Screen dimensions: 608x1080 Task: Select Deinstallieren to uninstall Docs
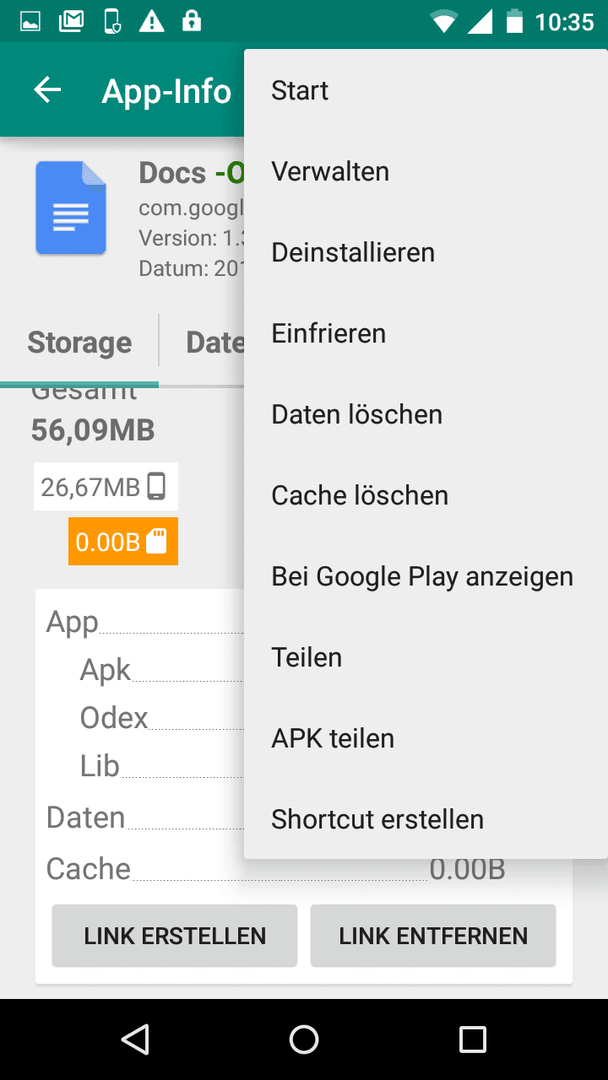(x=426, y=253)
